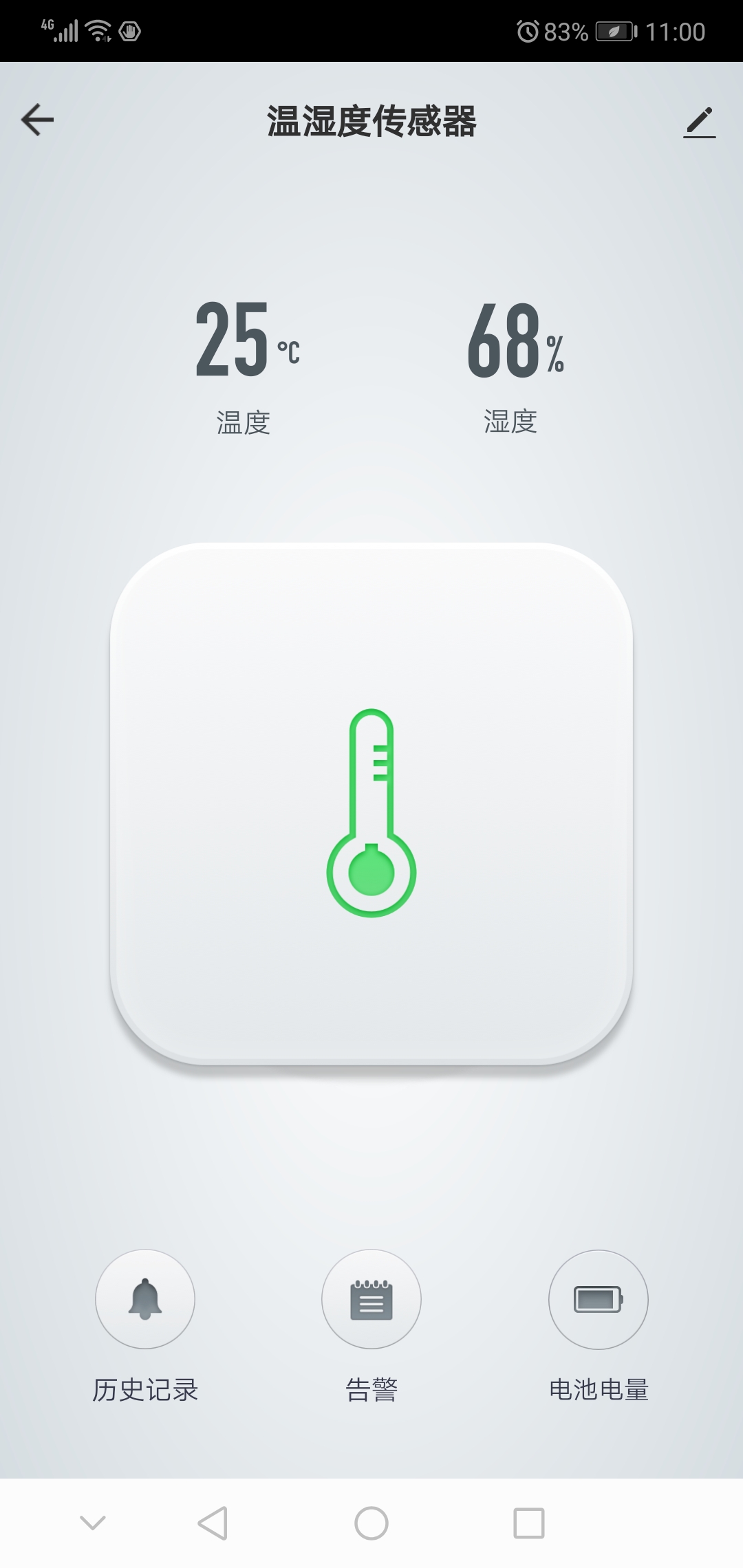Screen dimensions: 743x1568
Task: Check 电池电量 battery level
Action: (598, 1299)
